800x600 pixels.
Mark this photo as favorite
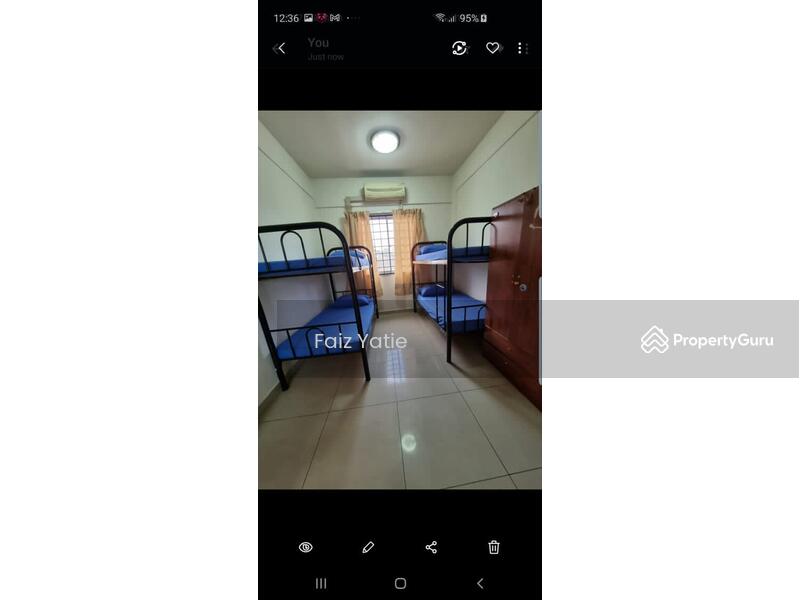pyautogui.click(x=492, y=48)
